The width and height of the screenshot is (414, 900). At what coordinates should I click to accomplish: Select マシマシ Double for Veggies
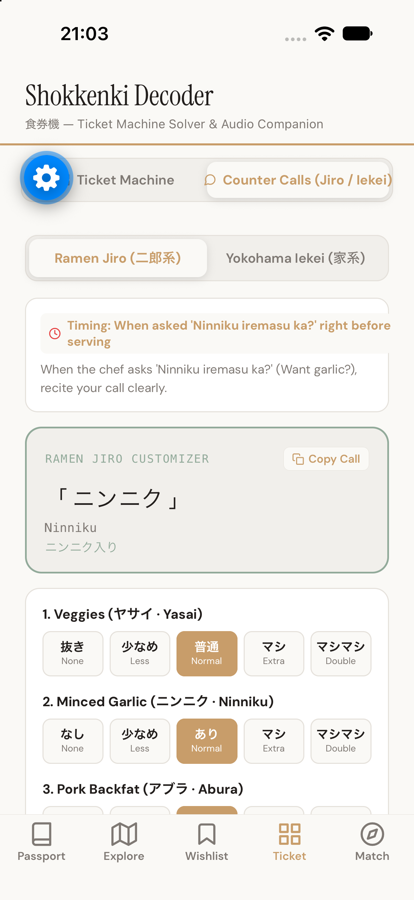point(341,654)
